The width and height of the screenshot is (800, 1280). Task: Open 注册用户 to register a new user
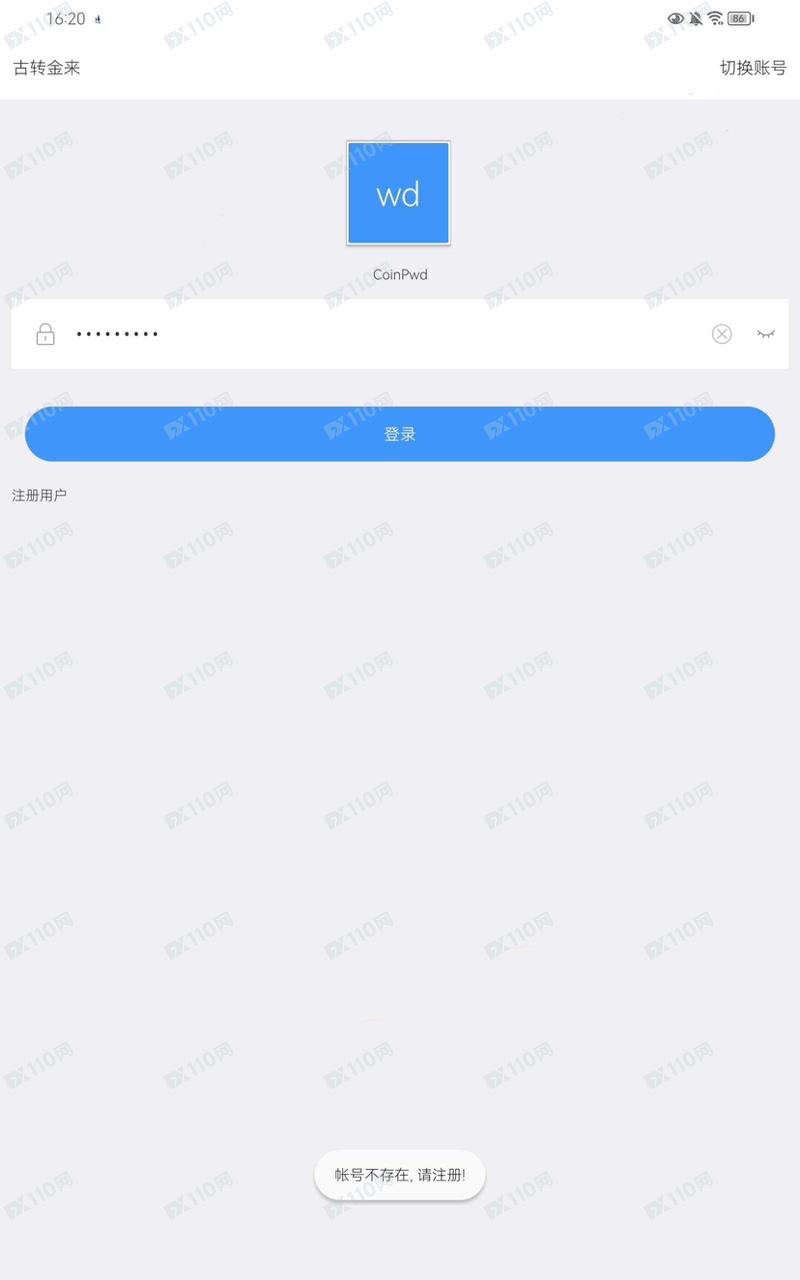click(x=39, y=495)
